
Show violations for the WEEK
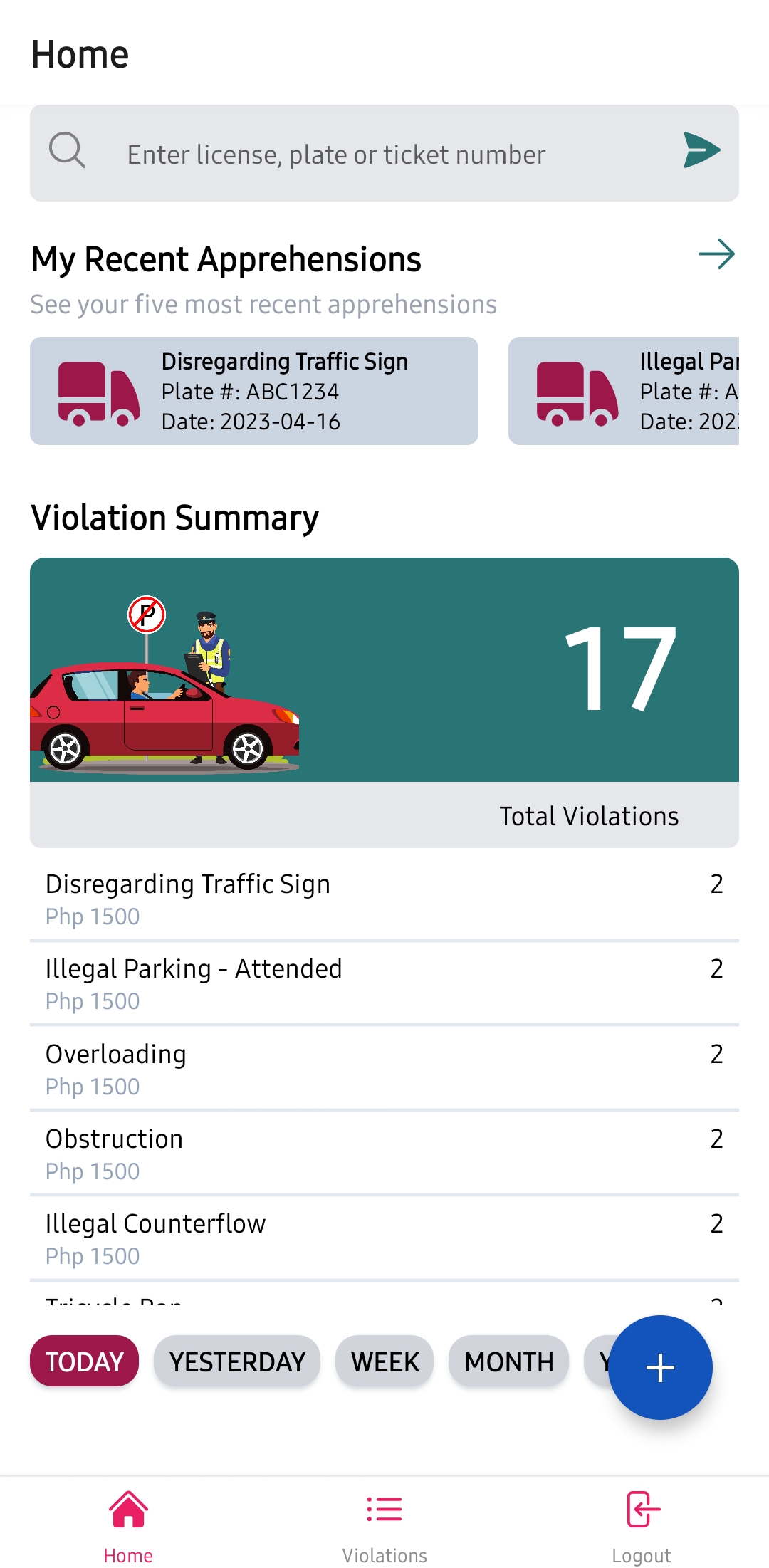384,1361
